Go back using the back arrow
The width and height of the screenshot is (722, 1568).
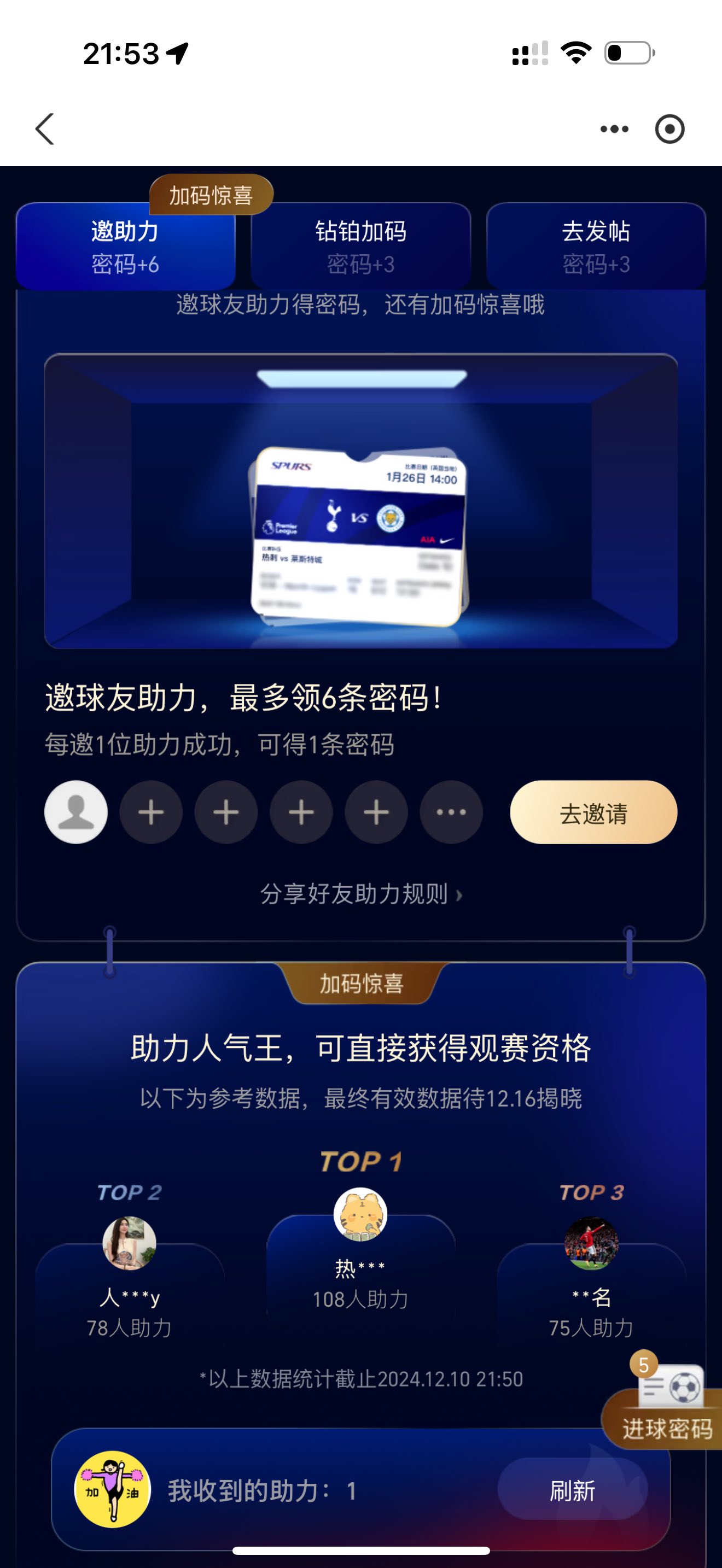pos(45,129)
